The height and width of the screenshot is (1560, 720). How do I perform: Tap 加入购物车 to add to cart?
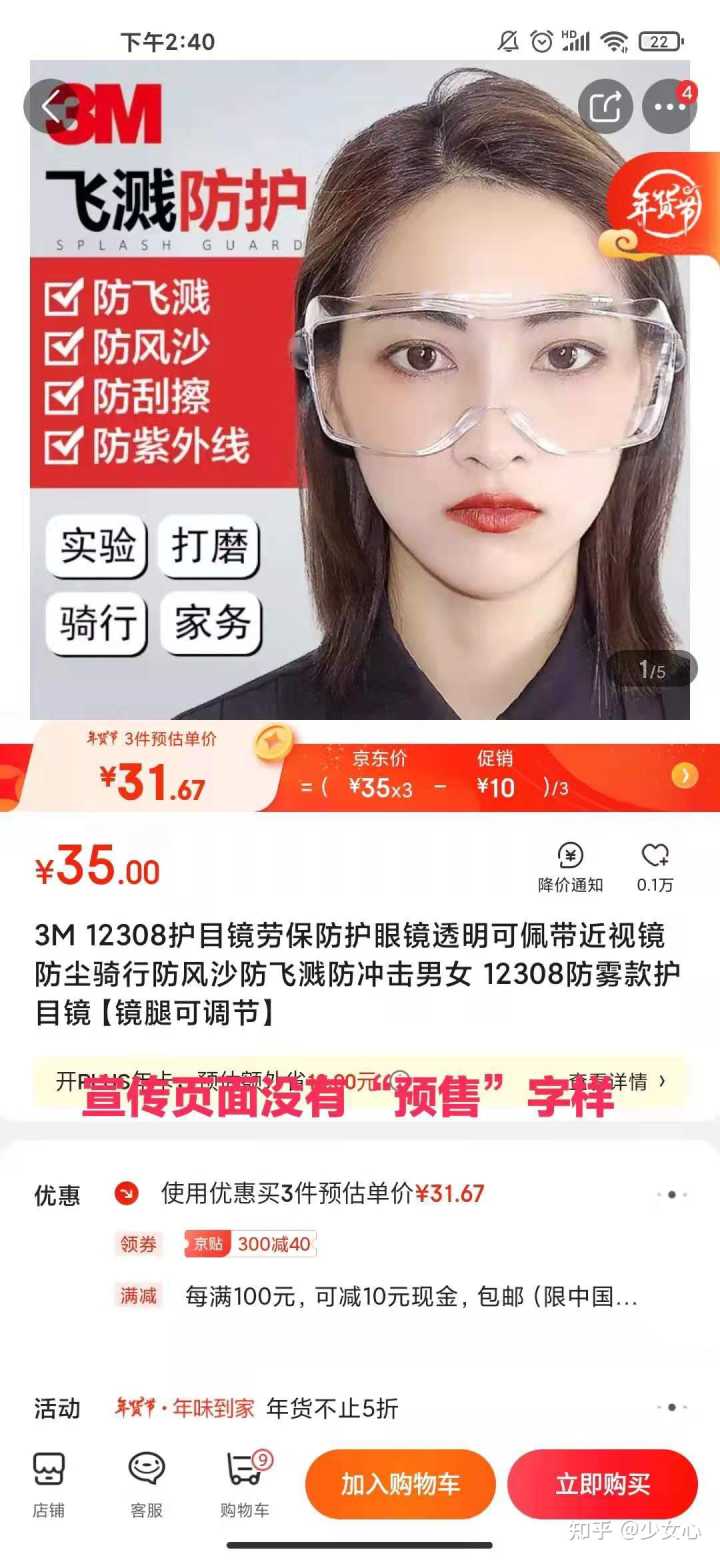[400, 1484]
